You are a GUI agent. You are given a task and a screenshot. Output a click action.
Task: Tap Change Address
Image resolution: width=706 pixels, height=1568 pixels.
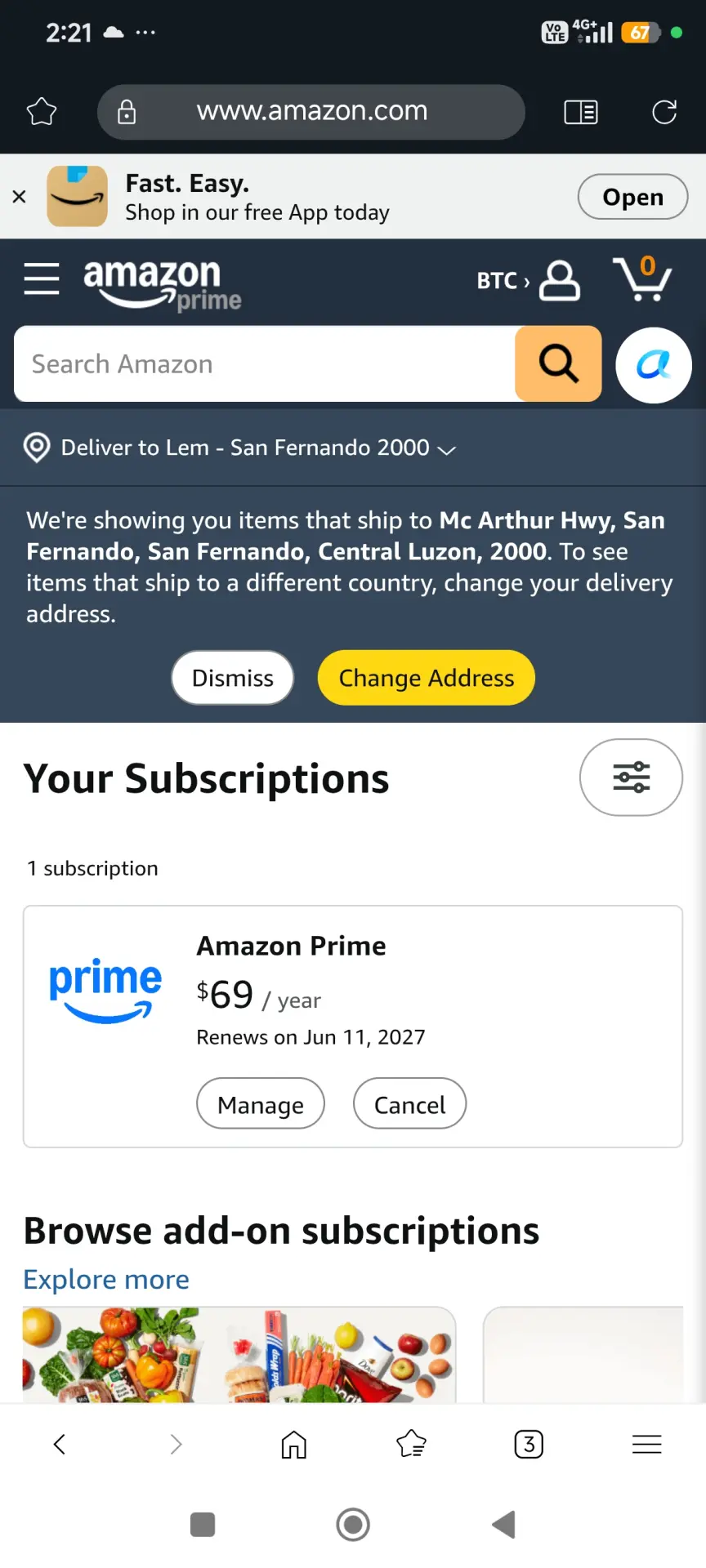(427, 678)
